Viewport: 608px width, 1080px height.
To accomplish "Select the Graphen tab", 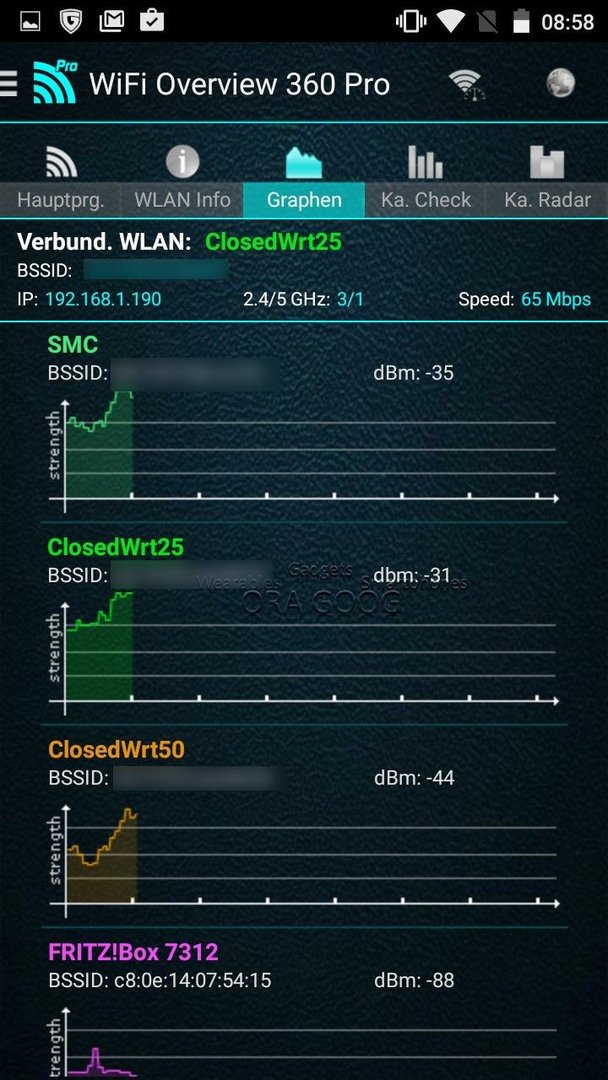I will click(304, 180).
